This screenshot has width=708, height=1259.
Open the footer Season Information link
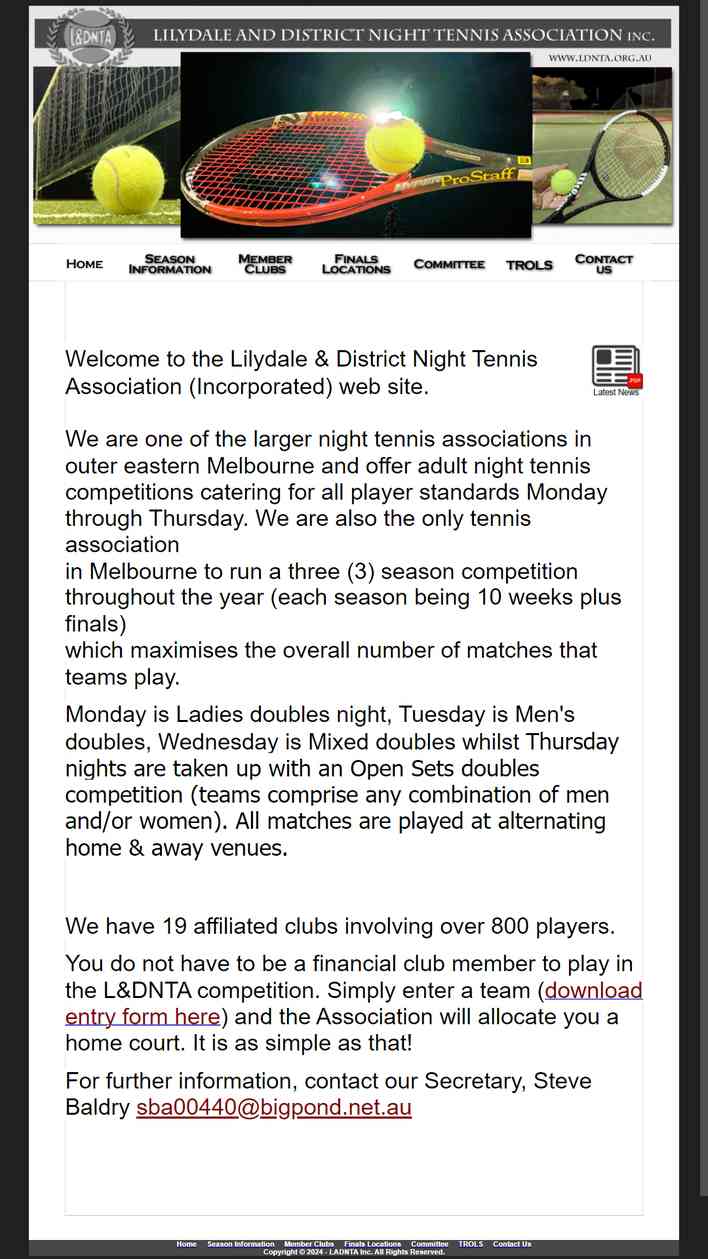(240, 1244)
